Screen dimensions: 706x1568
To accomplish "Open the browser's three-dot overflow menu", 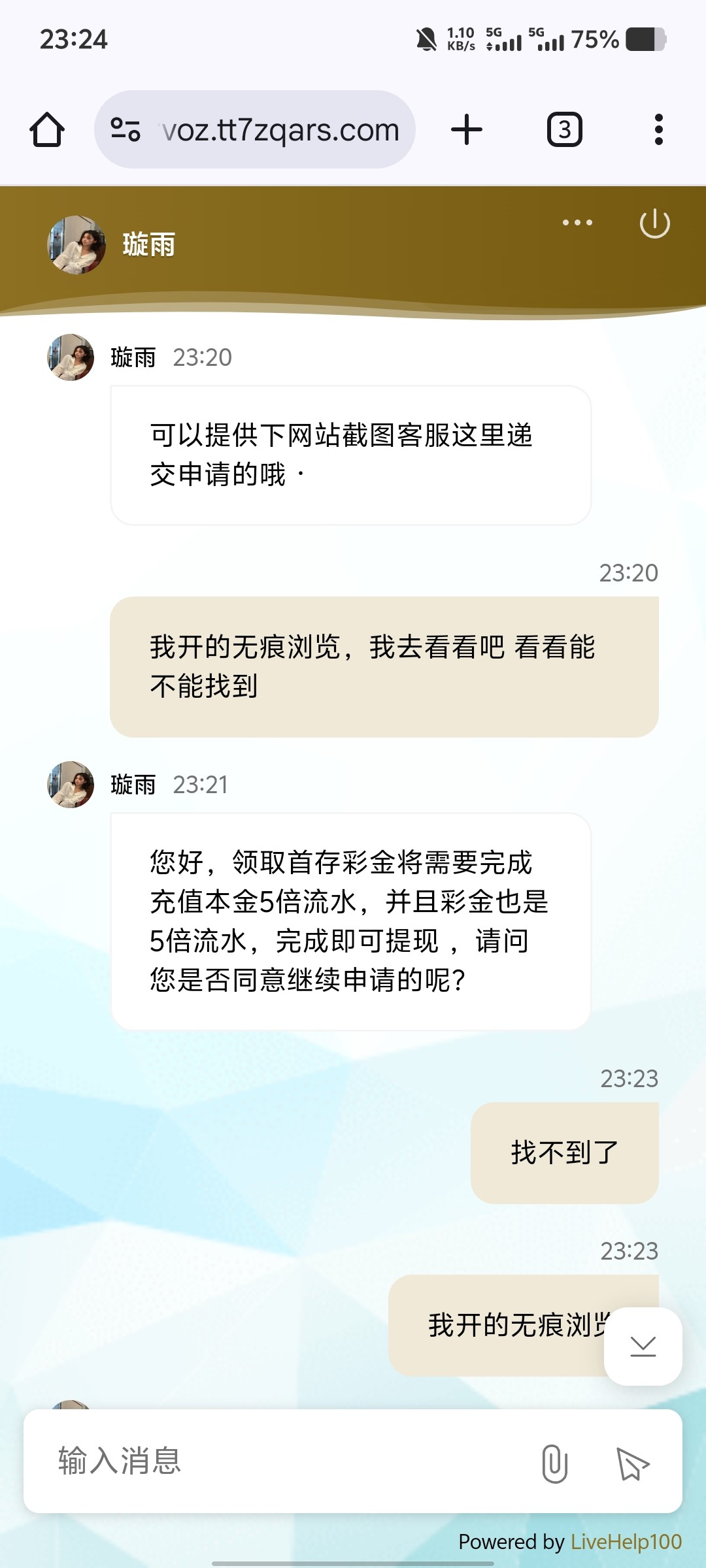I will pos(658,129).
